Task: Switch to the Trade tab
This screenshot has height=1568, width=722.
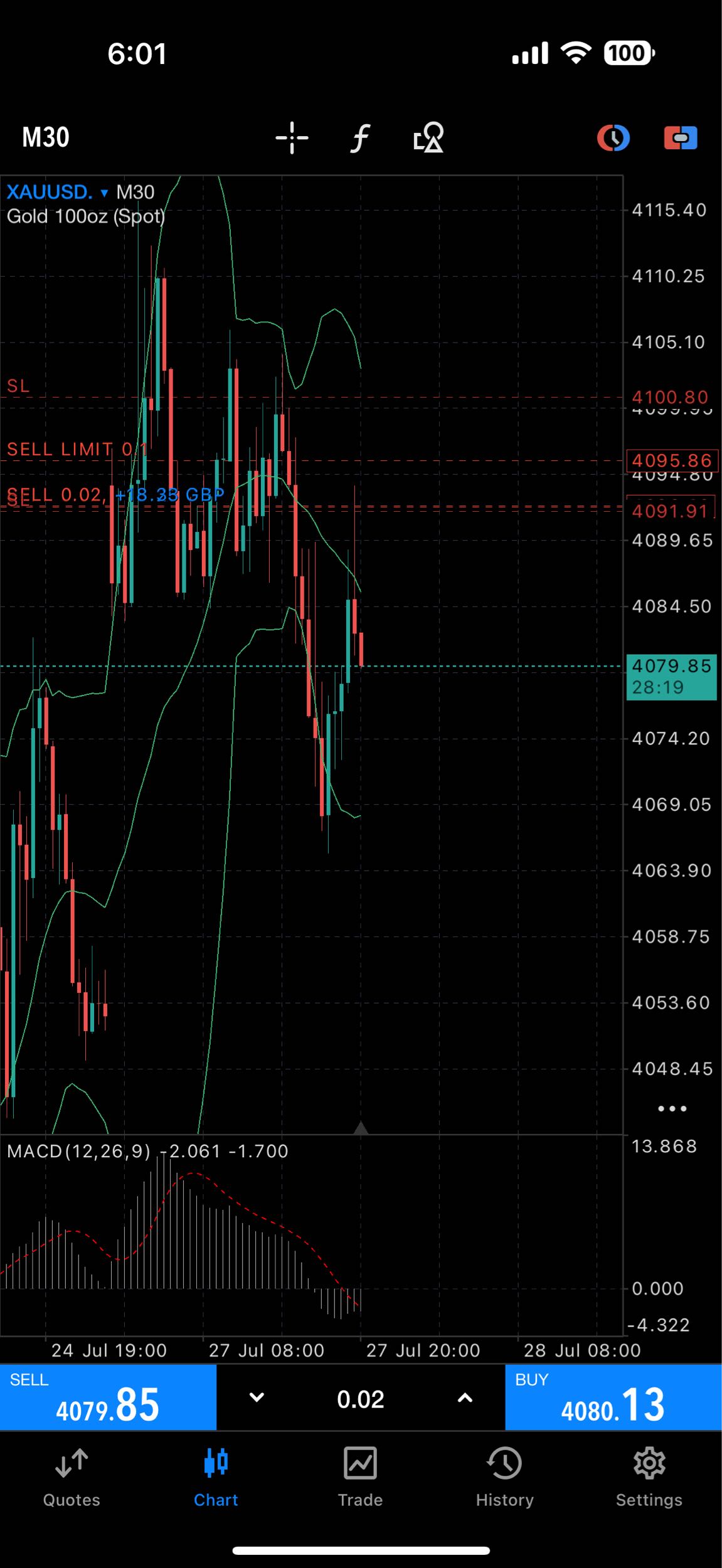Action: [x=360, y=1477]
